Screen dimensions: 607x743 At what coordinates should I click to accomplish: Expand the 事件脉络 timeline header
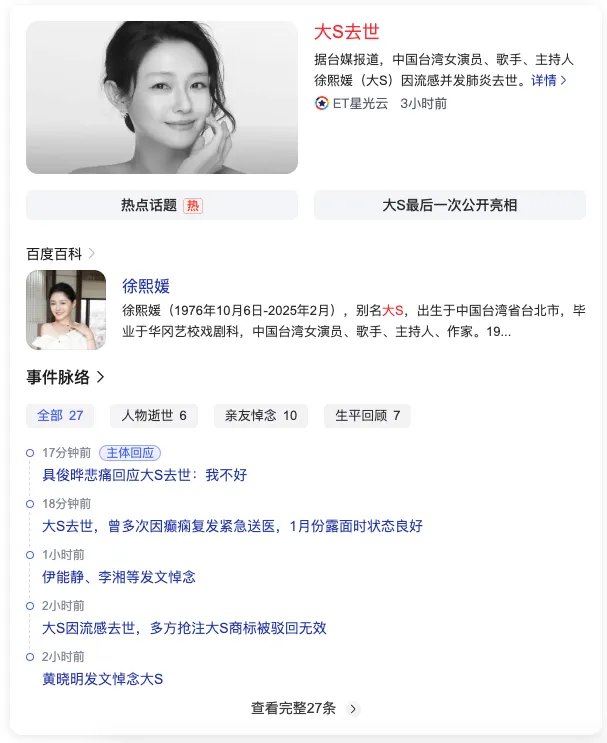[x=66, y=377]
